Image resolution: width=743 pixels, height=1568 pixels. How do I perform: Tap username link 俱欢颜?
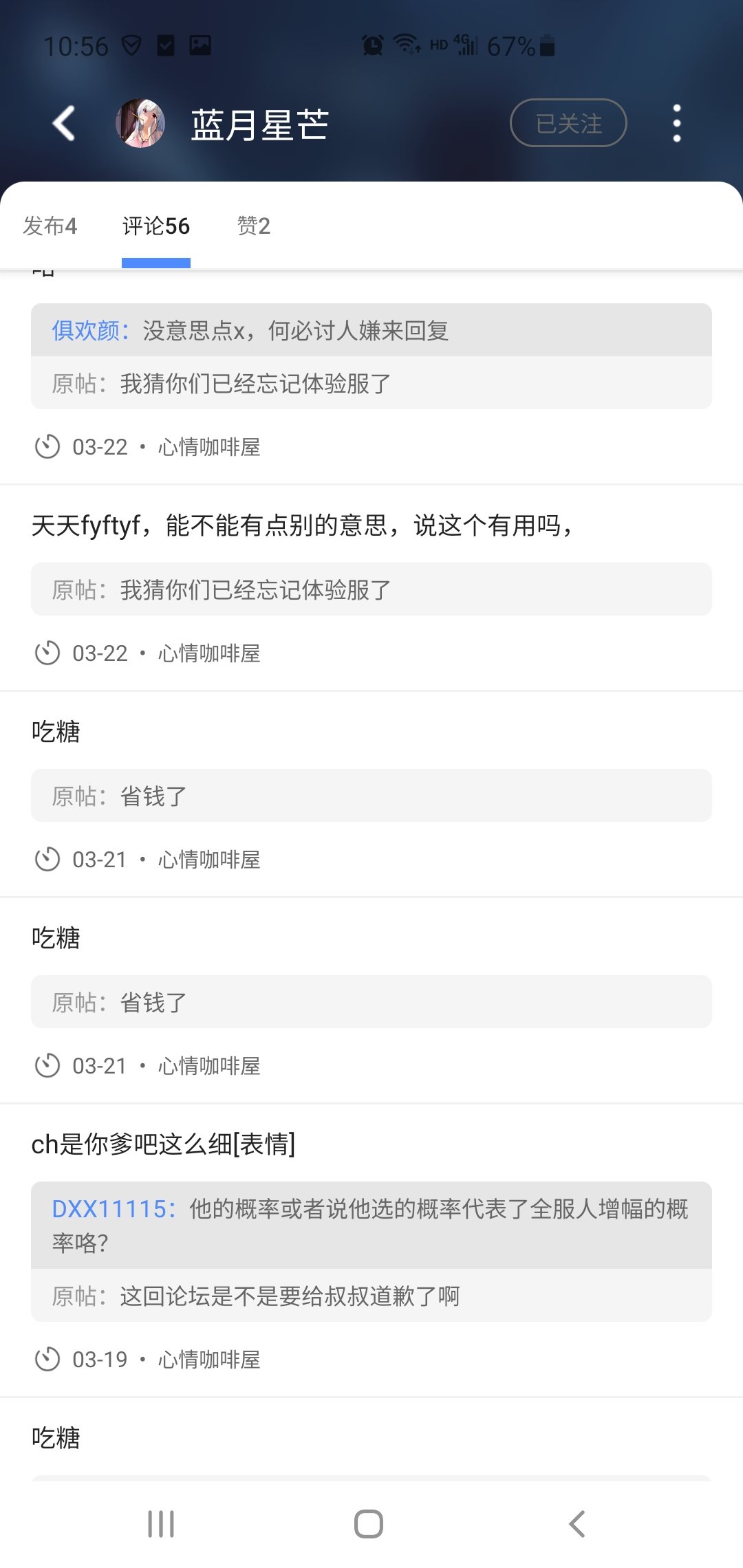coord(86,331)
